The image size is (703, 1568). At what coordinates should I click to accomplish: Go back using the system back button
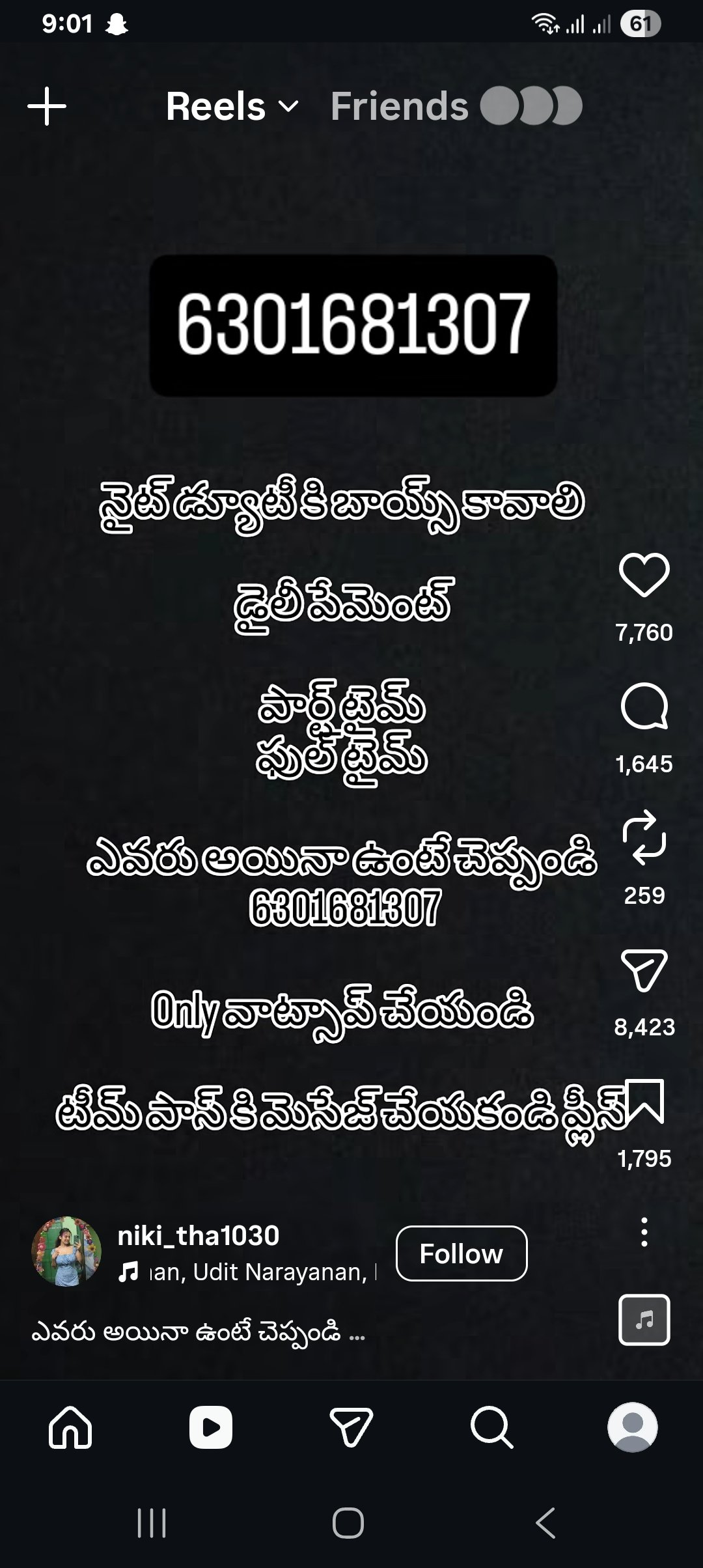545,1522
